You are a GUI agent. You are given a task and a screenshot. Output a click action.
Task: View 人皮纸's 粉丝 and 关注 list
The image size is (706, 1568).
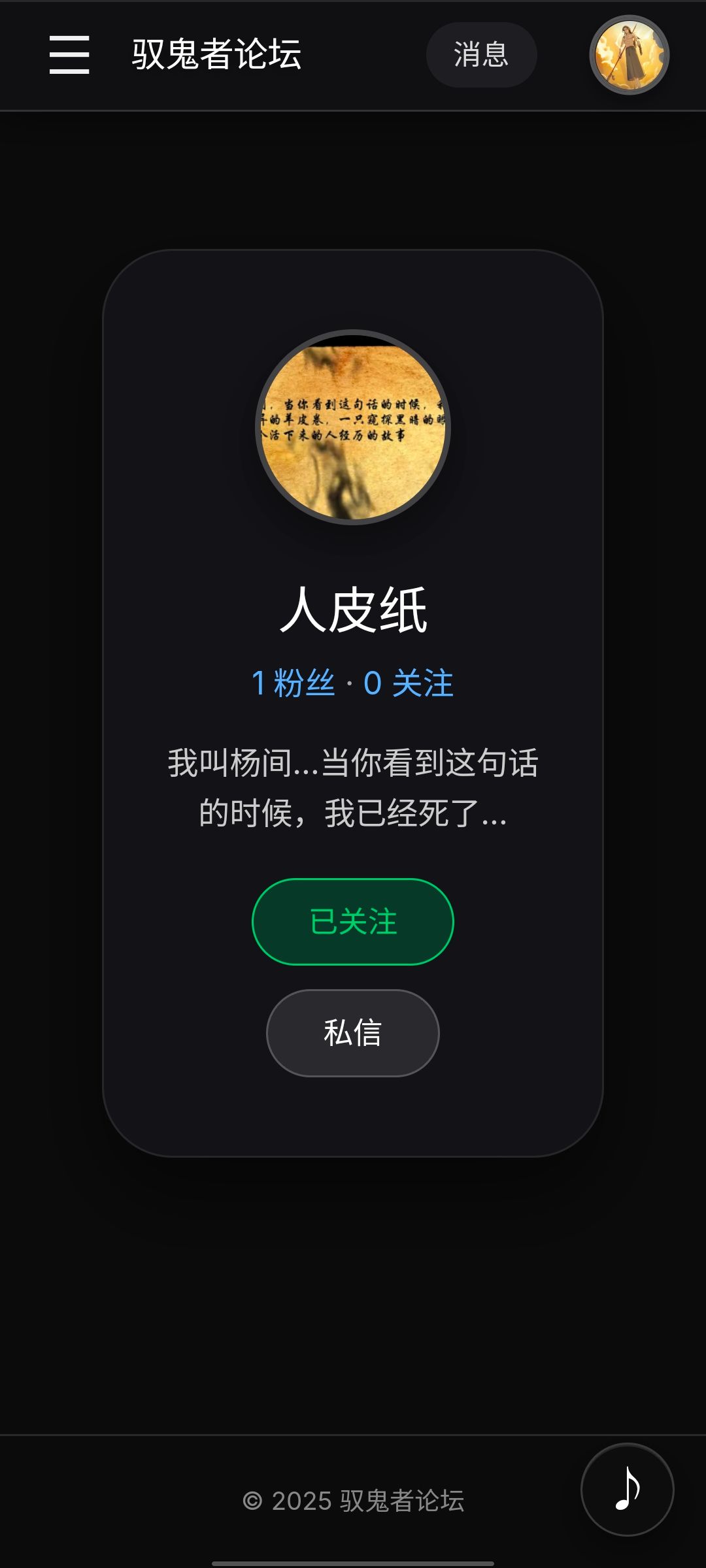click(353, 683)
